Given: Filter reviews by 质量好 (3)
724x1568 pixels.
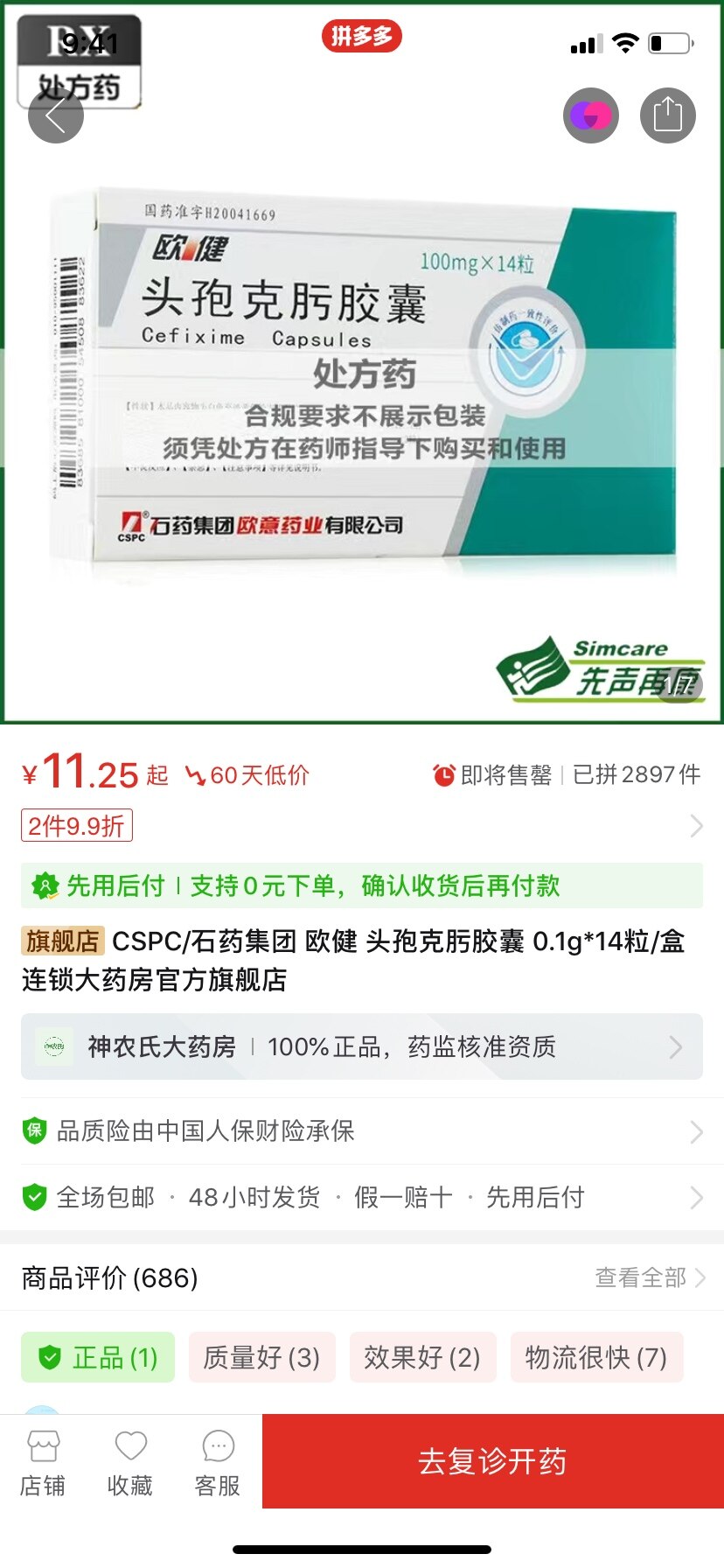Looking at the screenshot, I should coord(261,1358).
